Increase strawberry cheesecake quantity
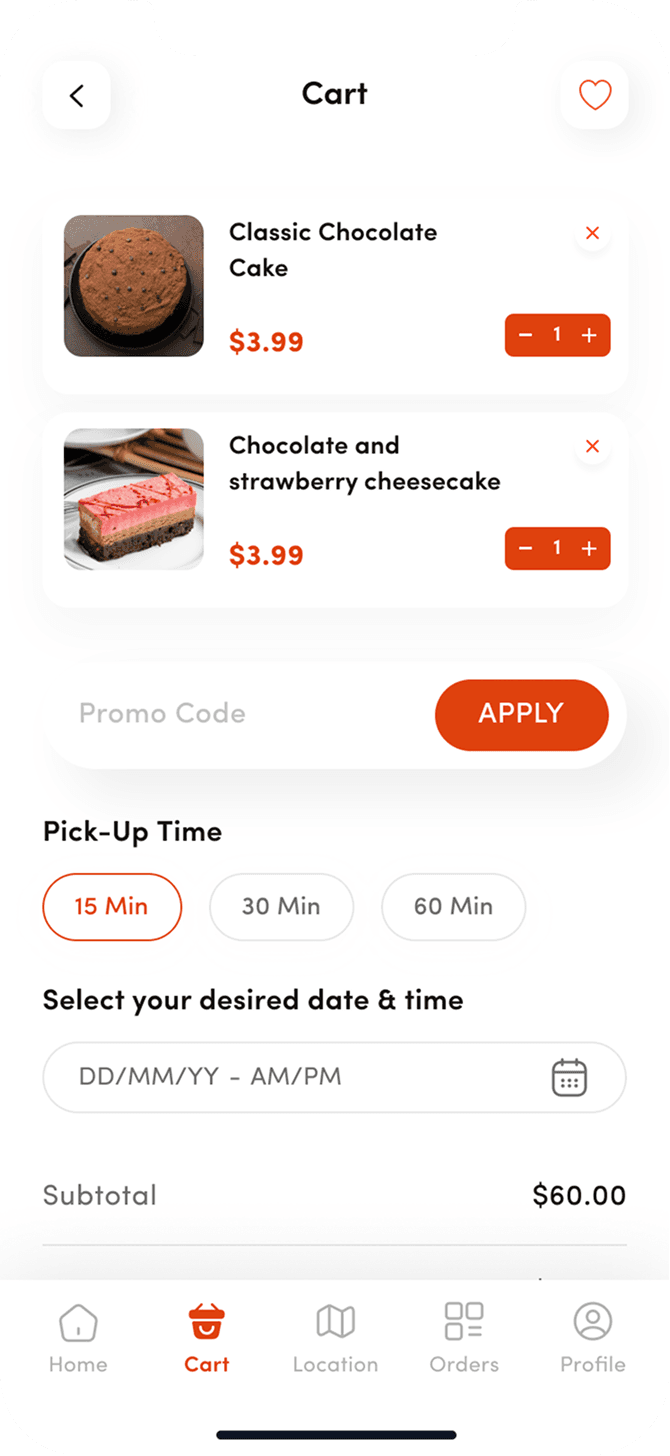Screen dimensions: 670x1456 point(589,548)
